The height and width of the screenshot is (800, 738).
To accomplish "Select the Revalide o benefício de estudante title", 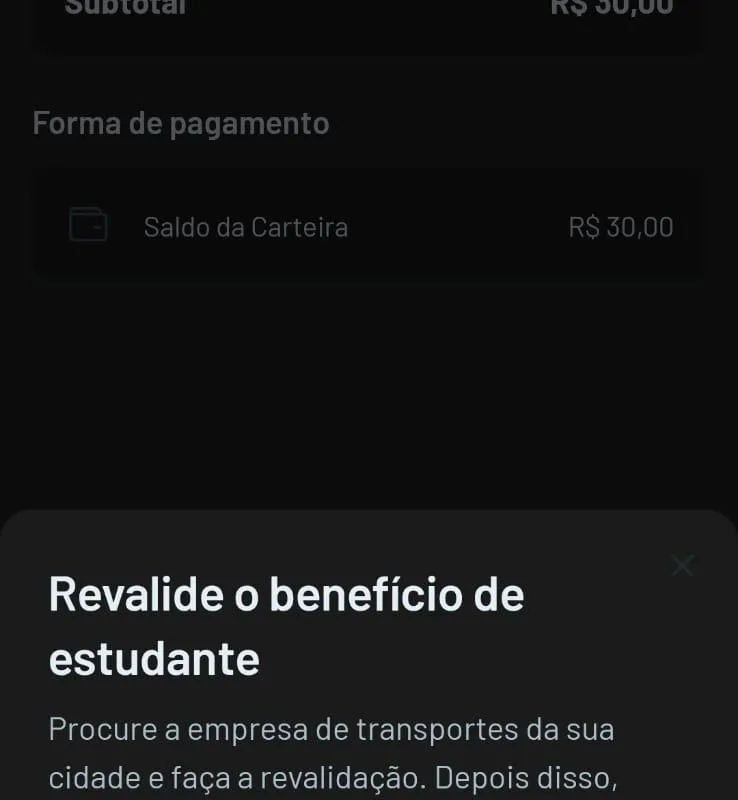I will [285, 625].
